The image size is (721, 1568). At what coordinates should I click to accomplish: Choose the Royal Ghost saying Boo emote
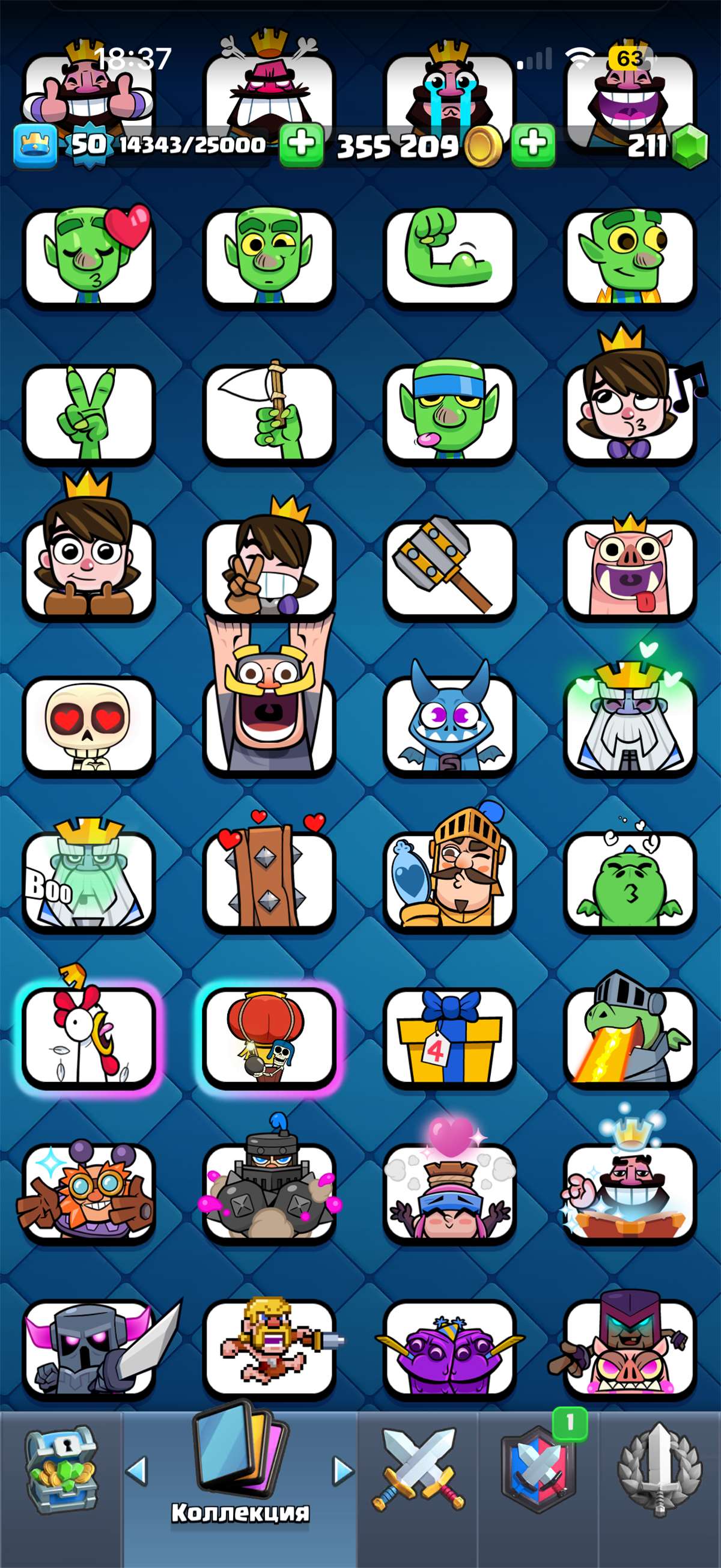pyautogui.click(x=89, y=881)
